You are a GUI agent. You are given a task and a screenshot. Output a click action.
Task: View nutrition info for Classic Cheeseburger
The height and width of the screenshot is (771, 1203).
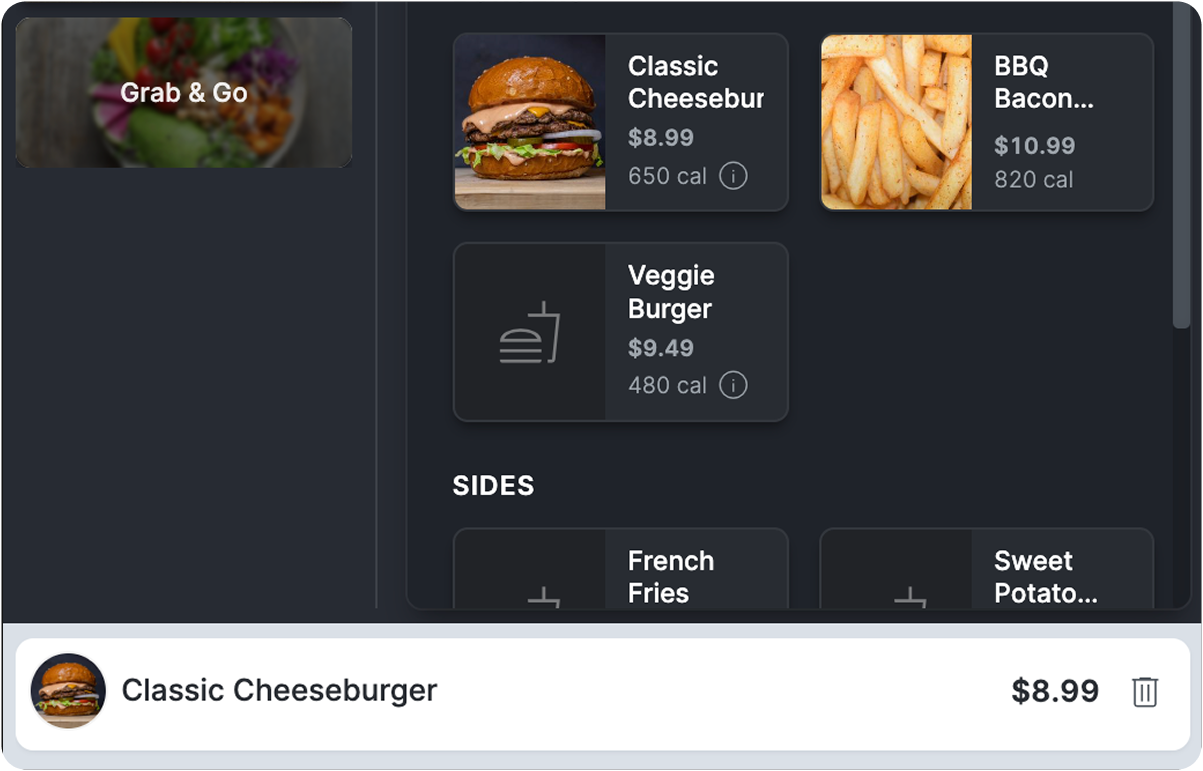click(733, 176)
